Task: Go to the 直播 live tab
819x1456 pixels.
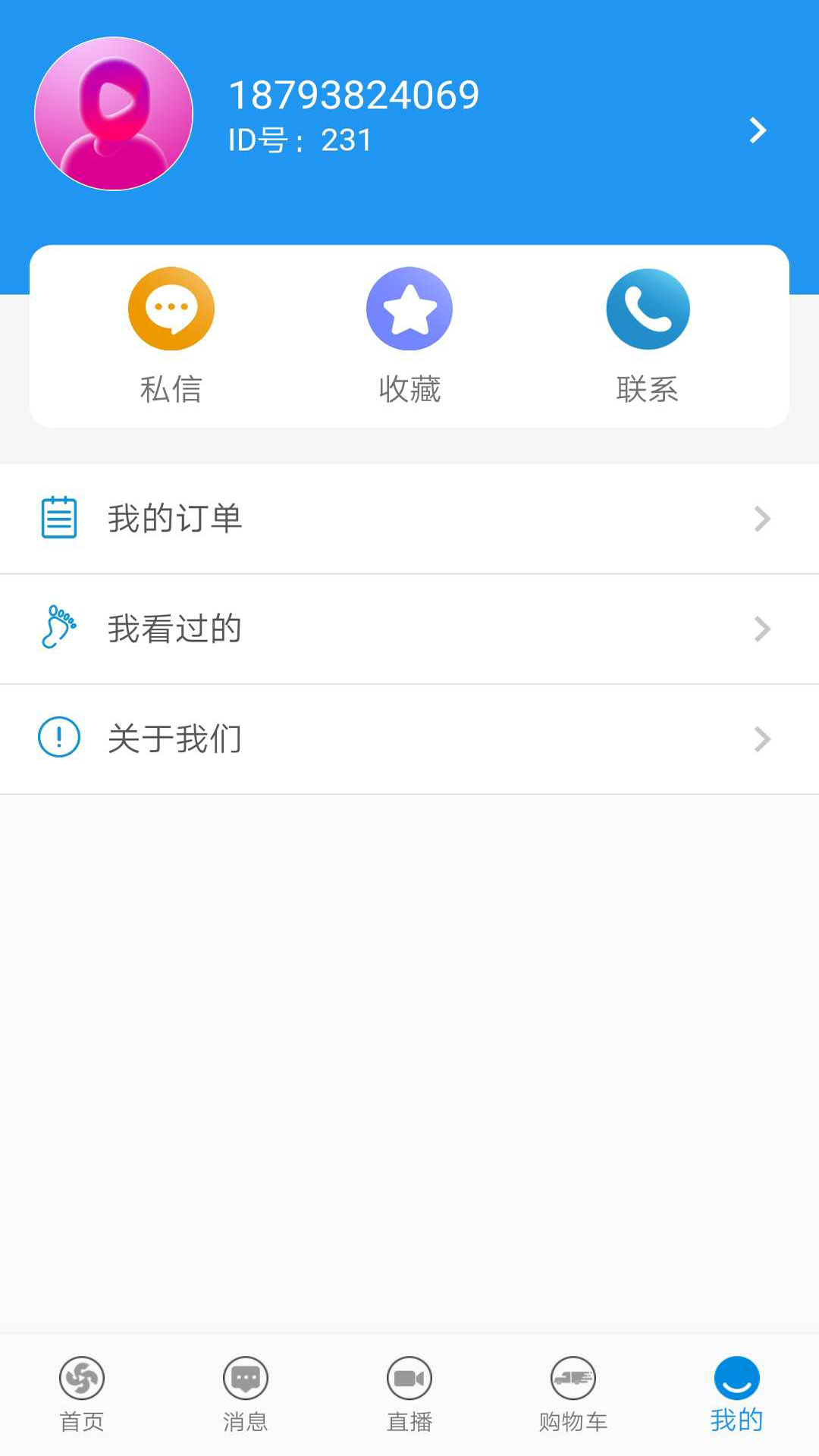Action: (x=409, y=1393)
